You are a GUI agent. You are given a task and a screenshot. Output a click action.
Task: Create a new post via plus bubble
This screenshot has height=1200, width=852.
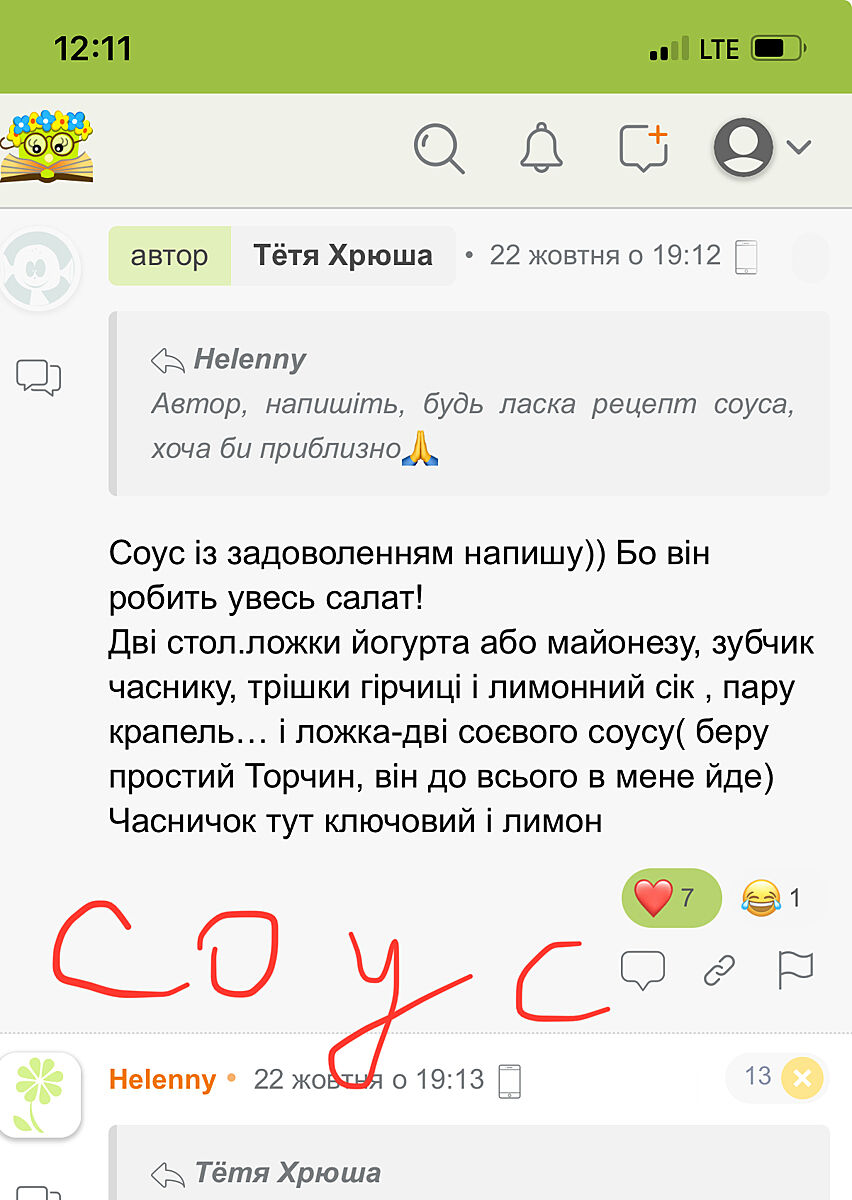[643, 148]
